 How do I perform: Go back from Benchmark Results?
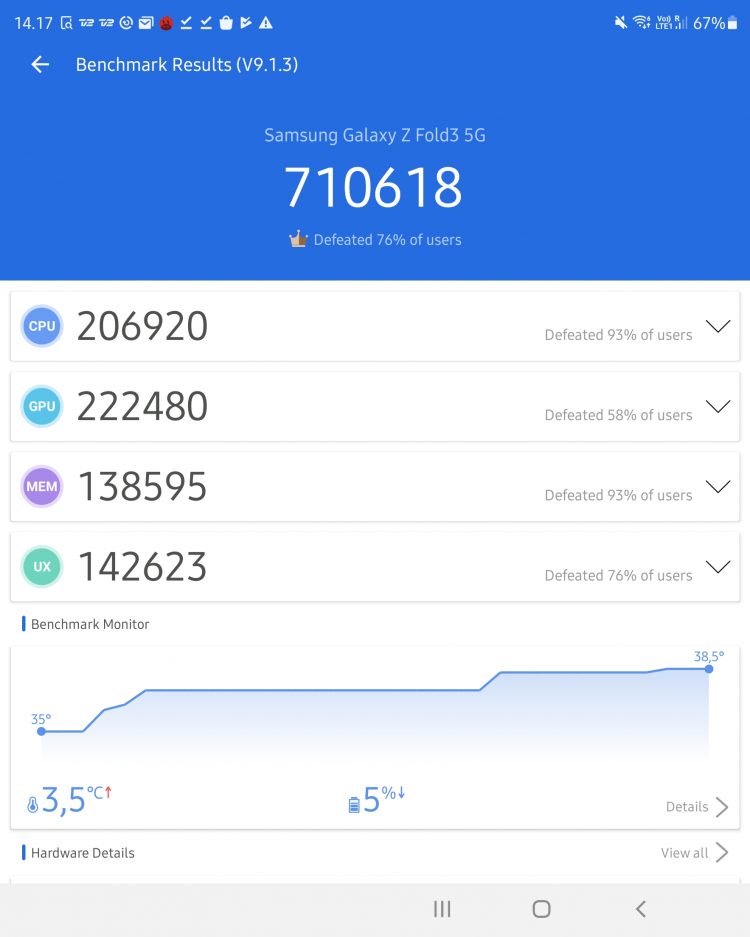pyautogui.click(x=40, y=65)
